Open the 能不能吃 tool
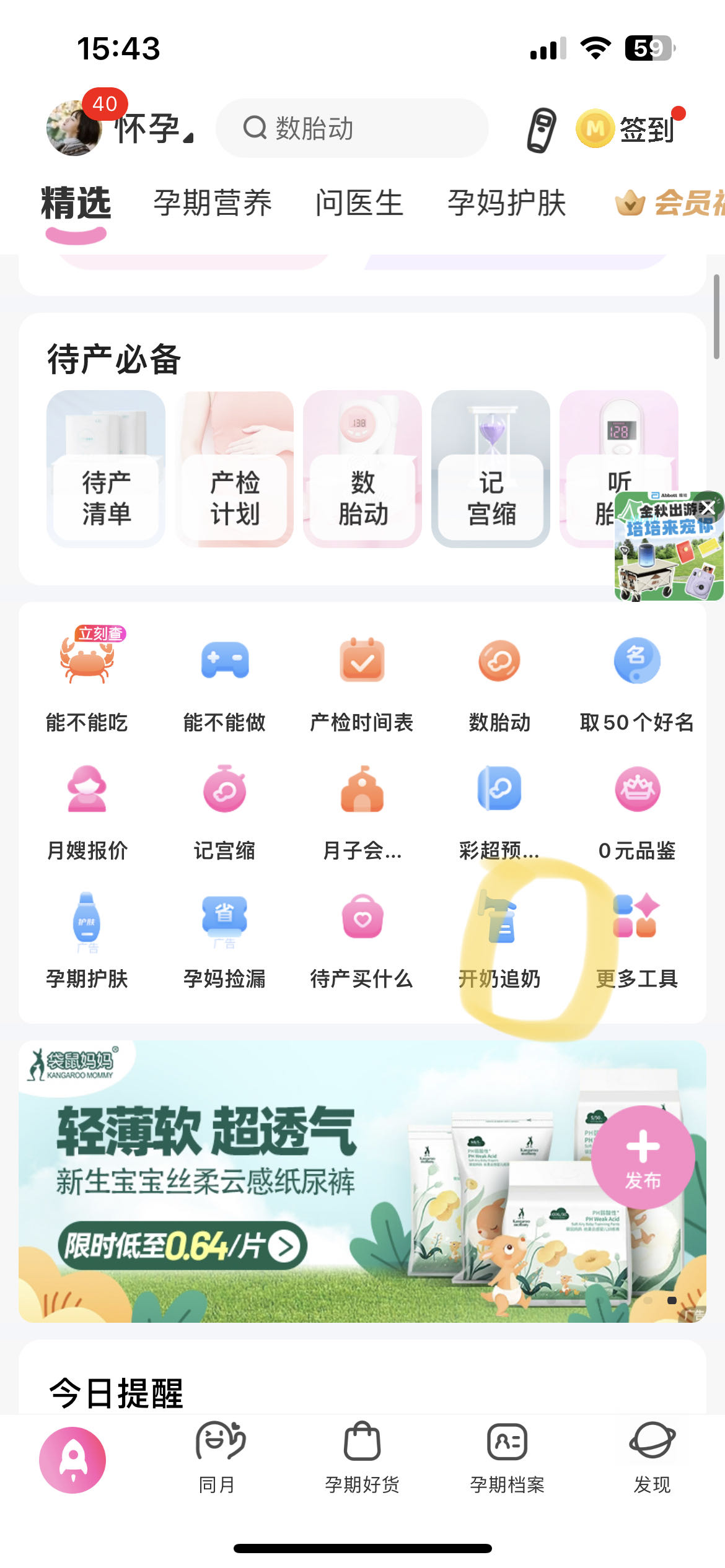 [87, 680]
